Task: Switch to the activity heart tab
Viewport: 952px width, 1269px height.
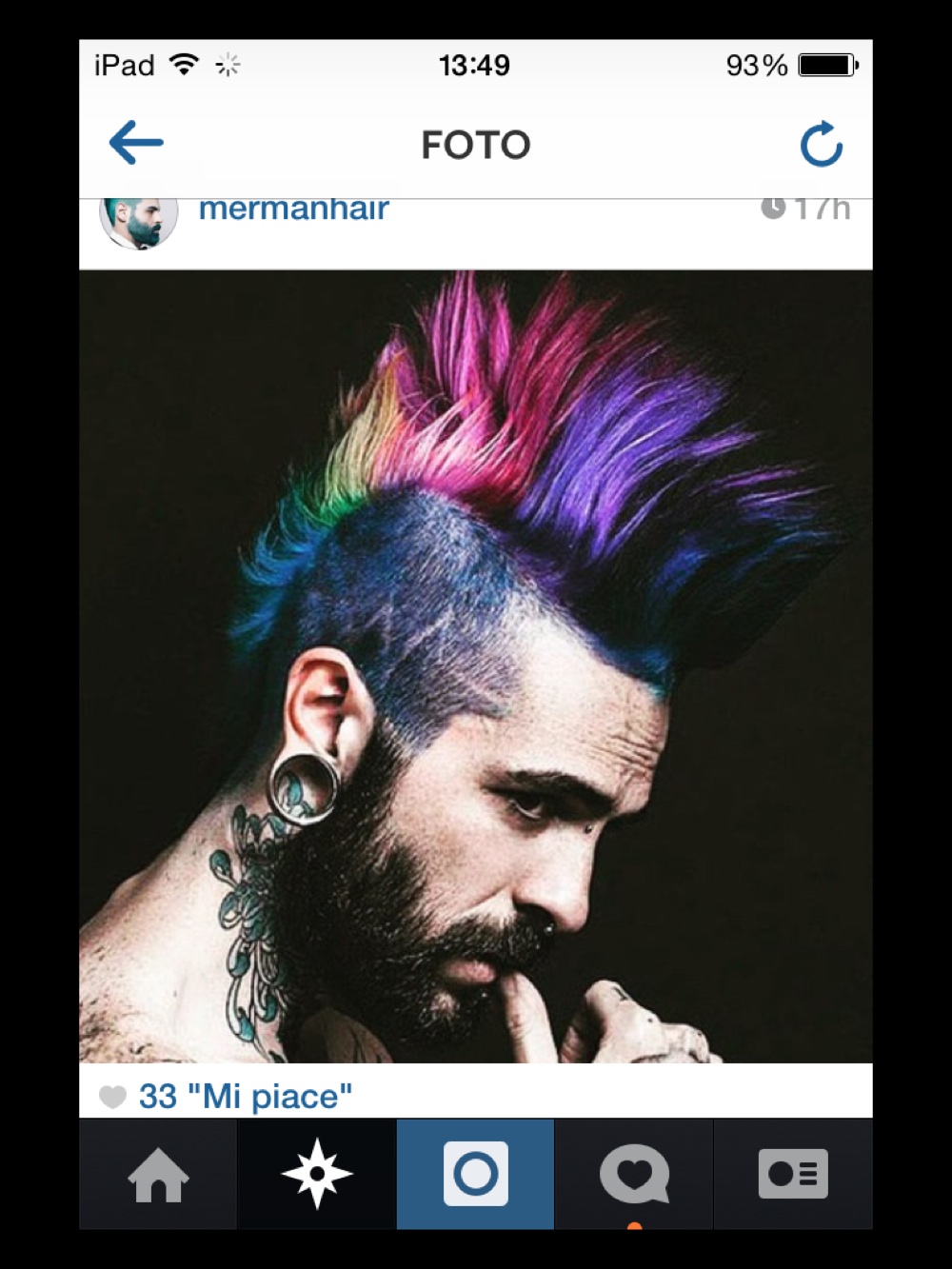Action: [x=634, y=1175]
